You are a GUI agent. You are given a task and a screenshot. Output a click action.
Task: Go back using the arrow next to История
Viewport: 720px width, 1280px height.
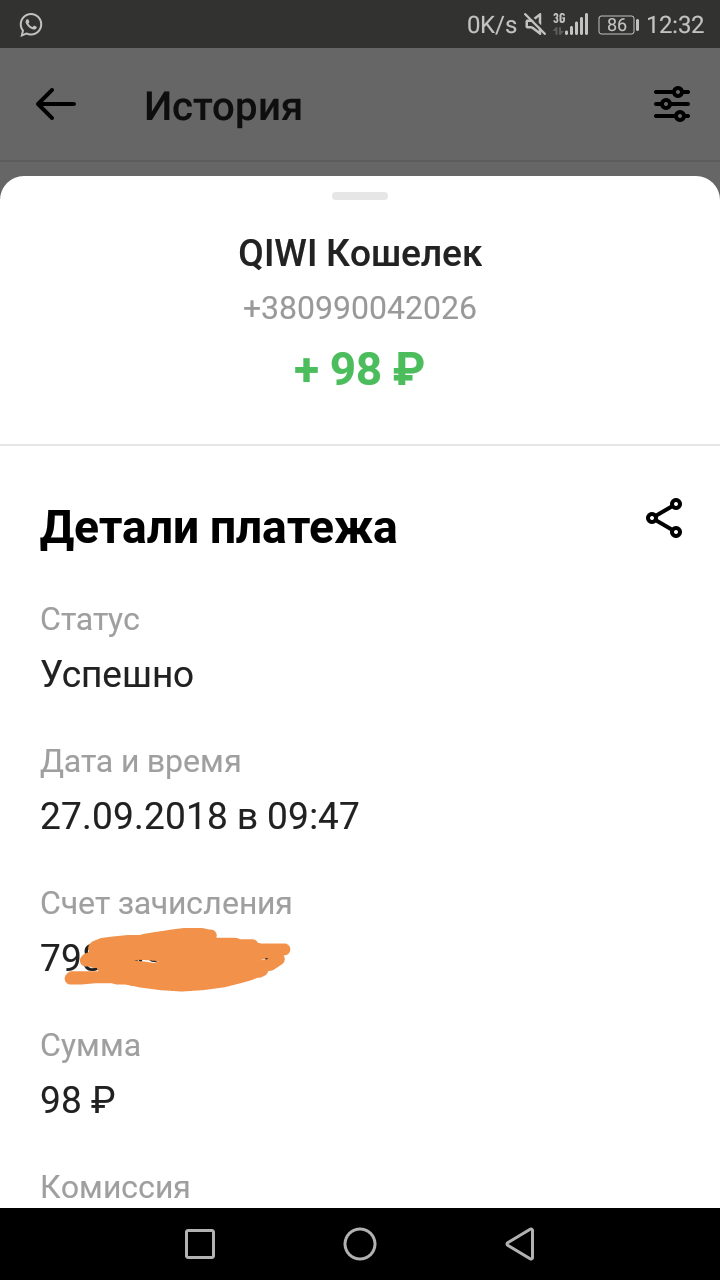56,105
